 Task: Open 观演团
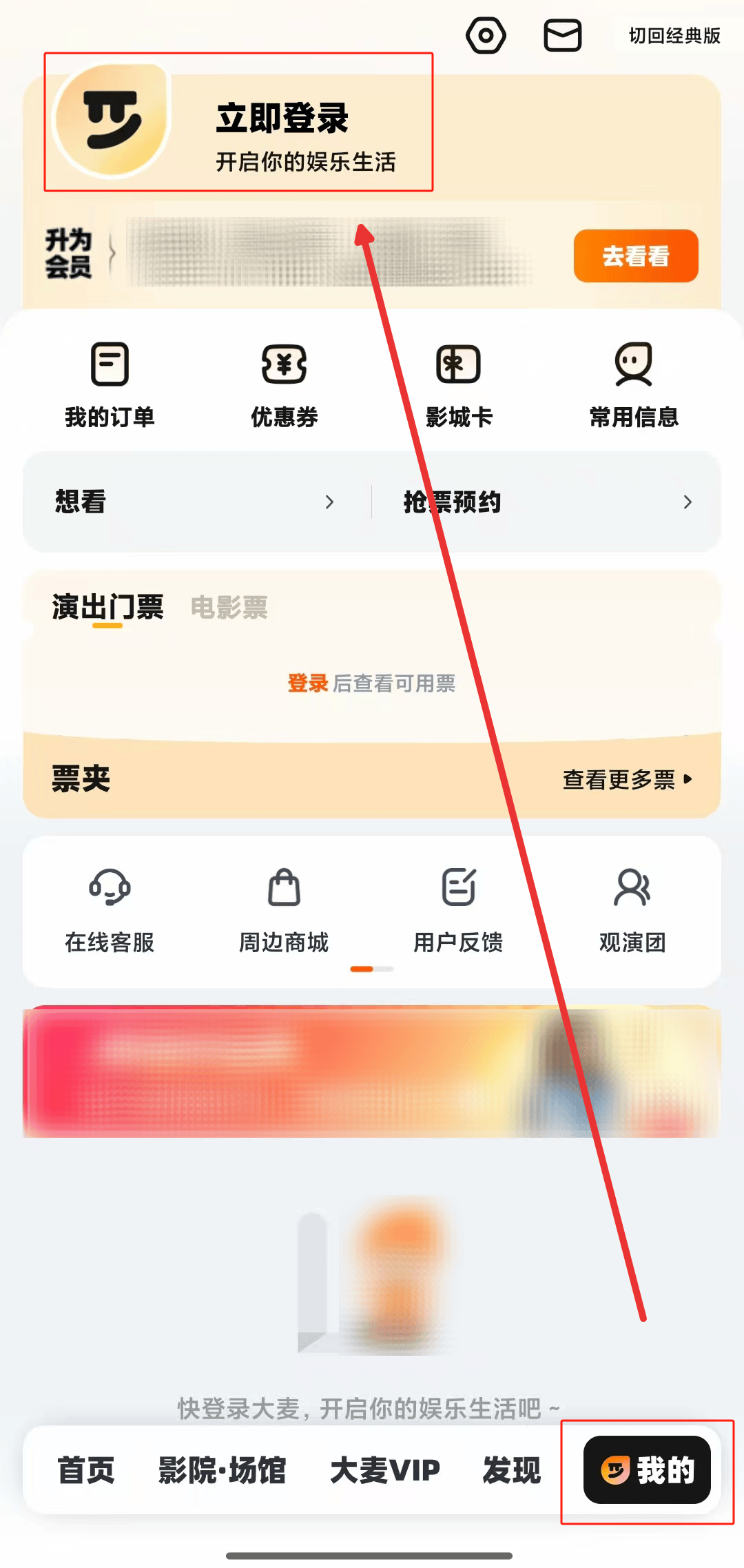pos(632,911)
